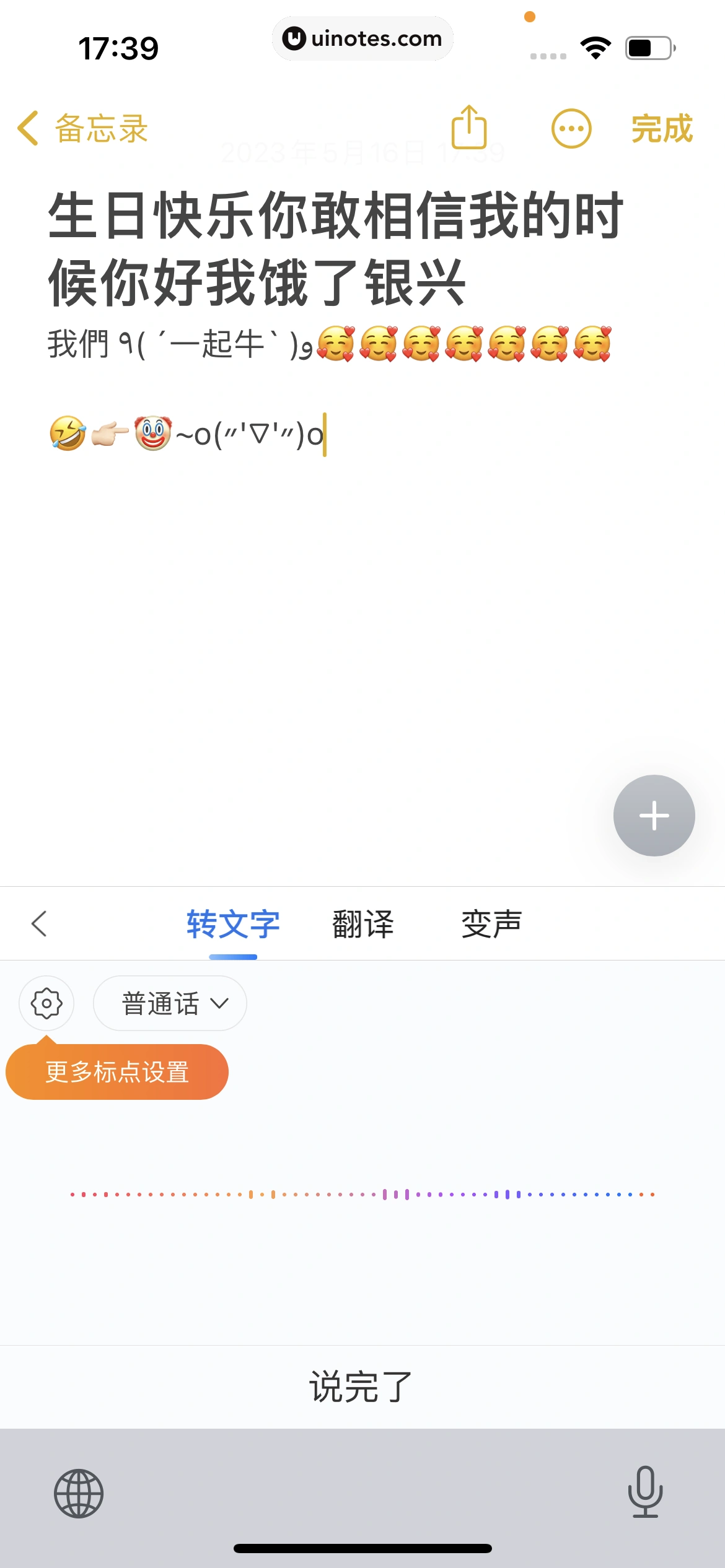Open the more options ellipsis menu
Screen dimensions: 725x1568
[x=571, y=129]
